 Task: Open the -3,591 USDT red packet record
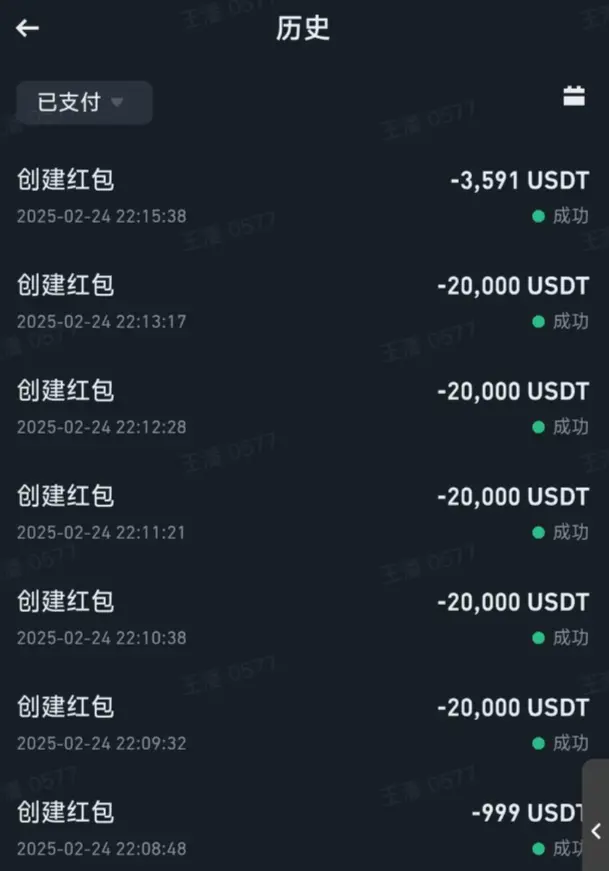[x=302, y=196]
